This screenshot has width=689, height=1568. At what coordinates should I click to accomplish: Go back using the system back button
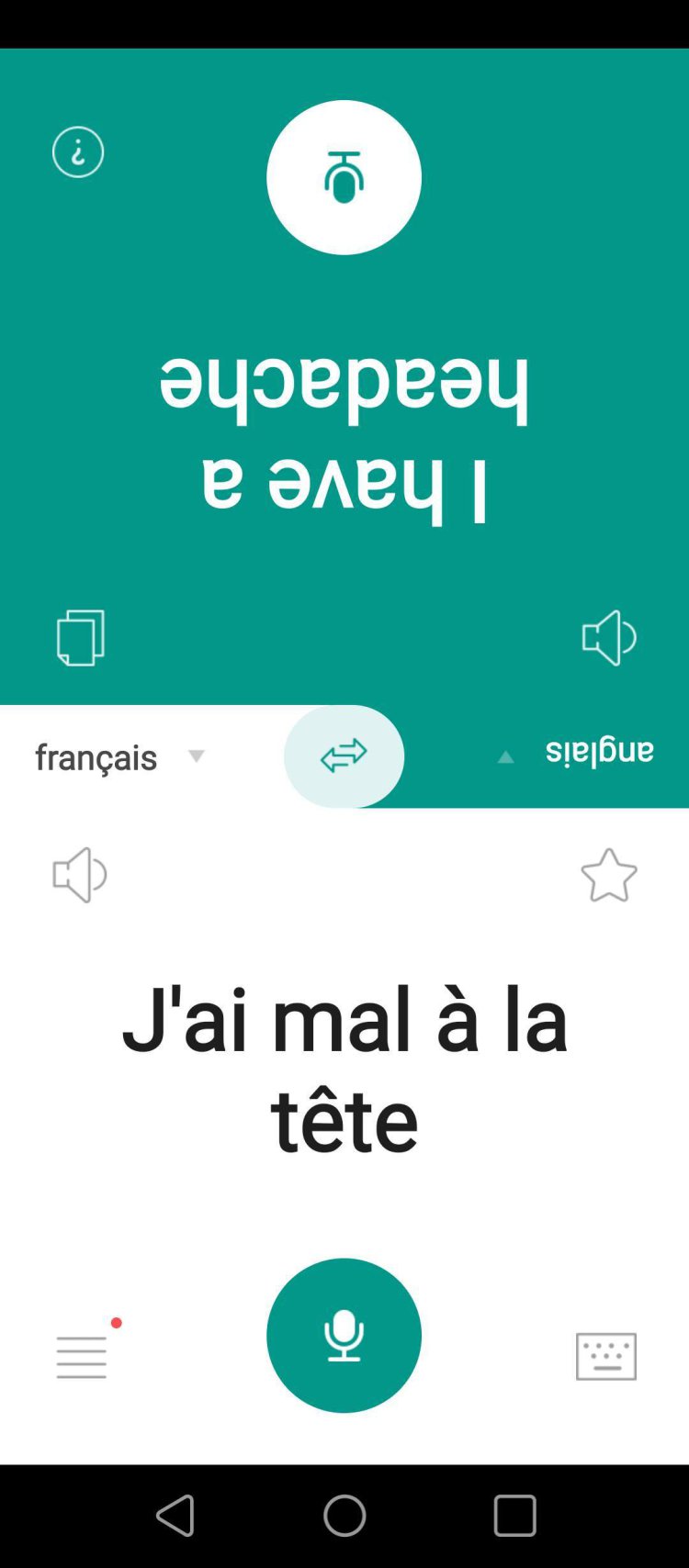pyautogui.click(x=175, y=1515)
